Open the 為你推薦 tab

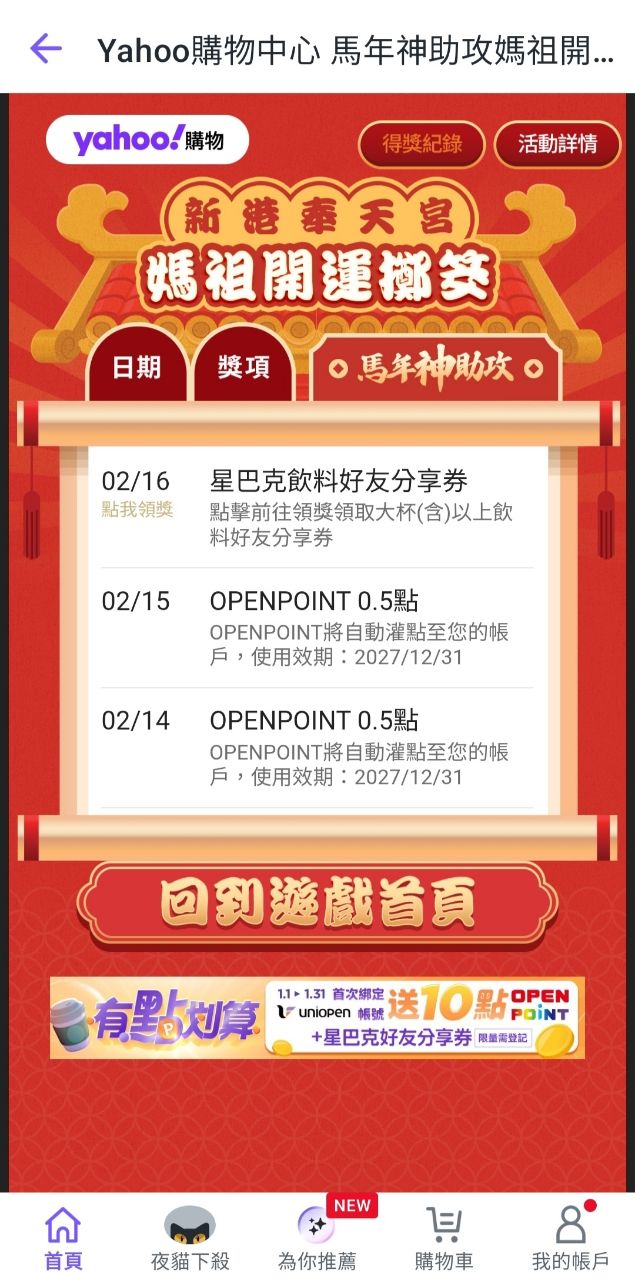[317, 1238]
